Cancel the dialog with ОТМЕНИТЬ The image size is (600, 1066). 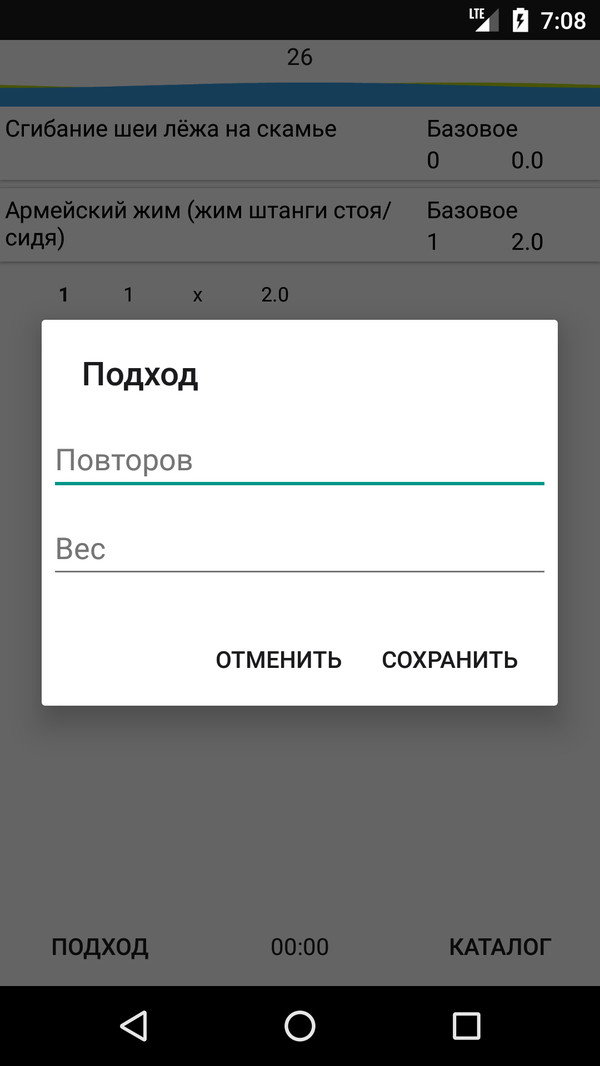[x=279, y=660]
